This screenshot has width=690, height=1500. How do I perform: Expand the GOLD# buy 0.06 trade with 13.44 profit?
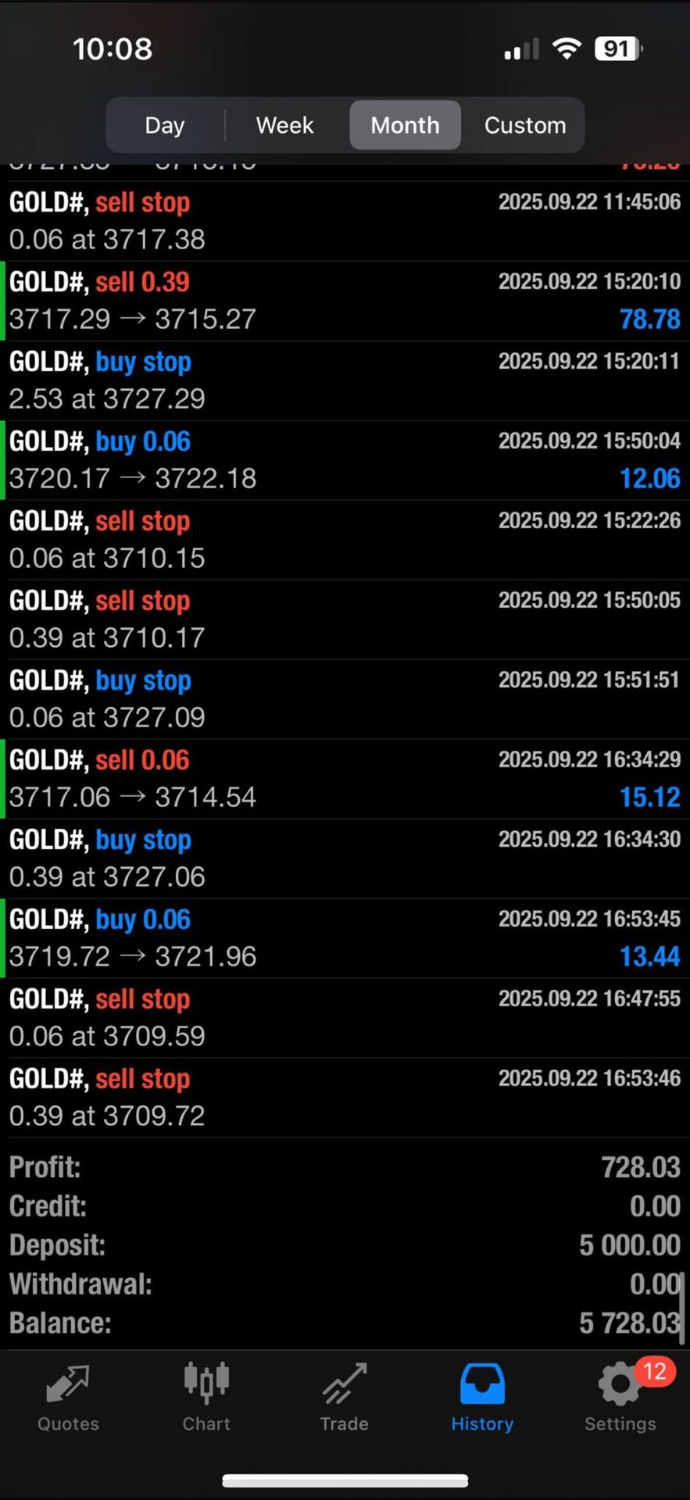click(345, 938)
